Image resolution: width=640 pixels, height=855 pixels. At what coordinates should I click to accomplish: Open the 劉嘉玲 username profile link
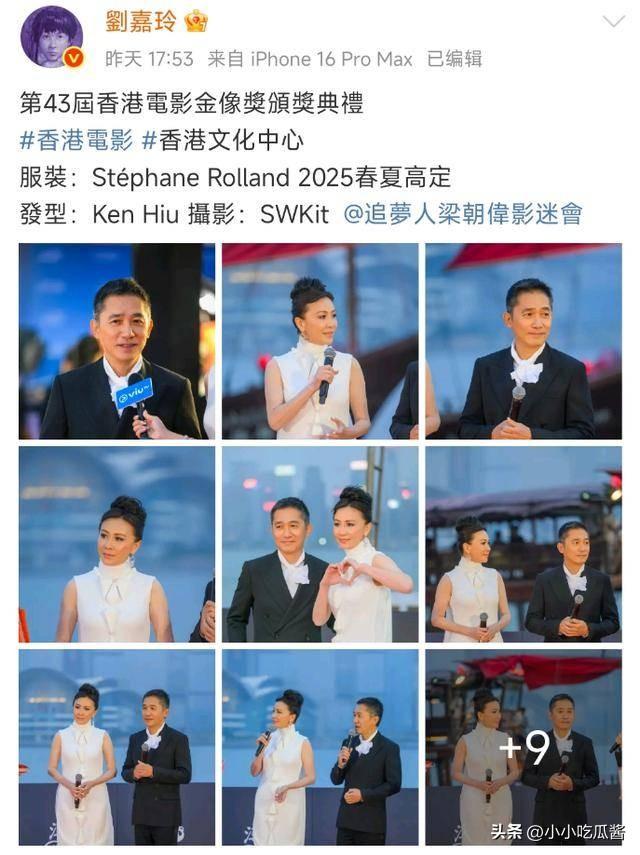click(142, 21)
